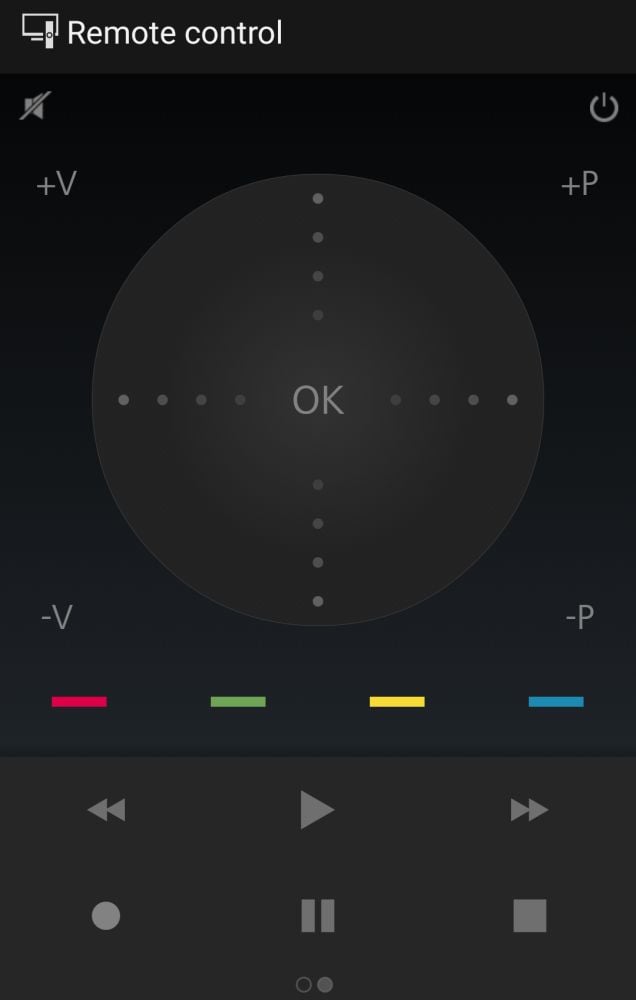The height and width of the screenshot is (1000, 636).
Task: Rewind the playback
Action: pyautogui.click(x=106, y=810)
